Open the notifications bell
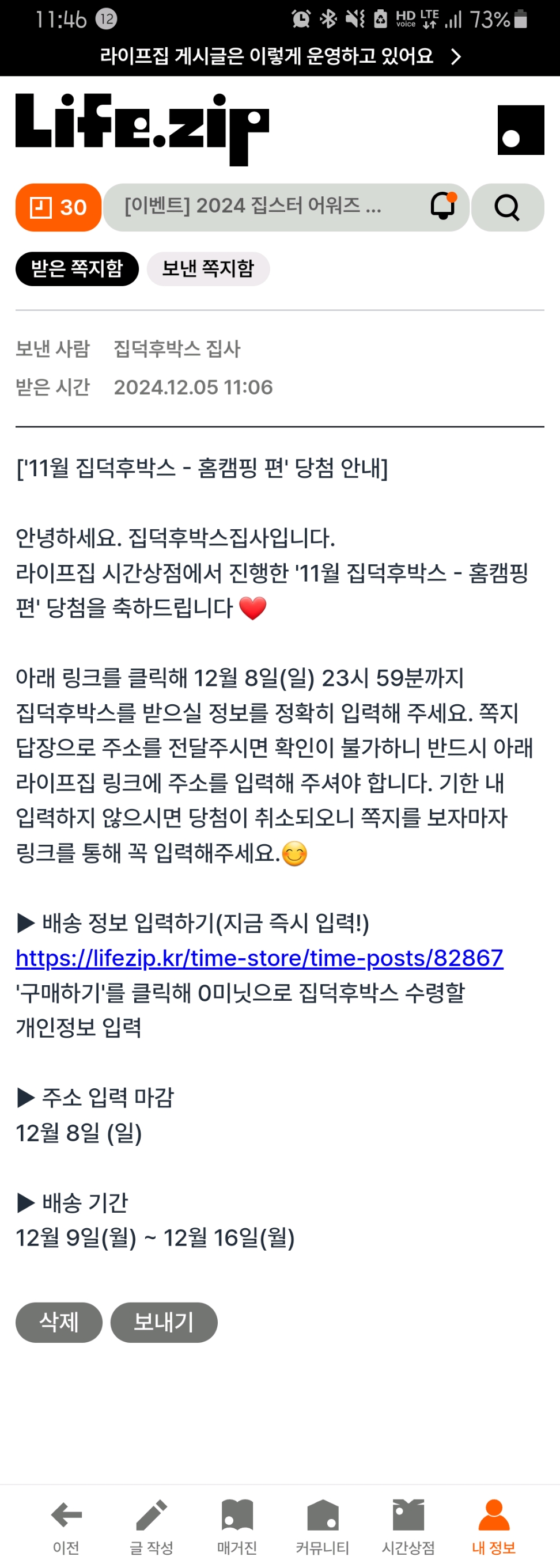 pyautogui.click(x=443, y=206)
